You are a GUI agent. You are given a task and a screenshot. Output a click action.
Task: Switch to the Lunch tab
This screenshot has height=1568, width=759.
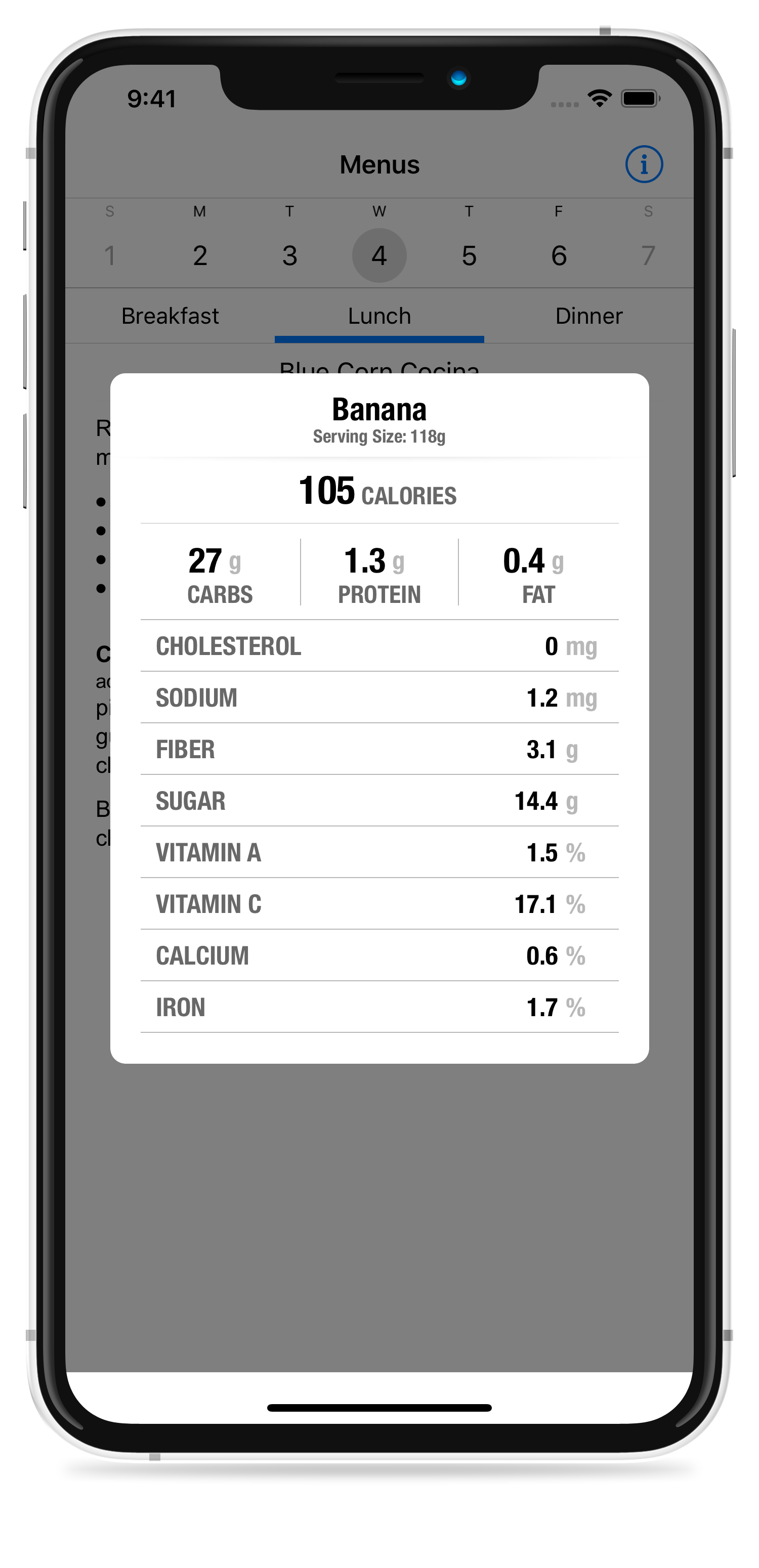[379, 316]
